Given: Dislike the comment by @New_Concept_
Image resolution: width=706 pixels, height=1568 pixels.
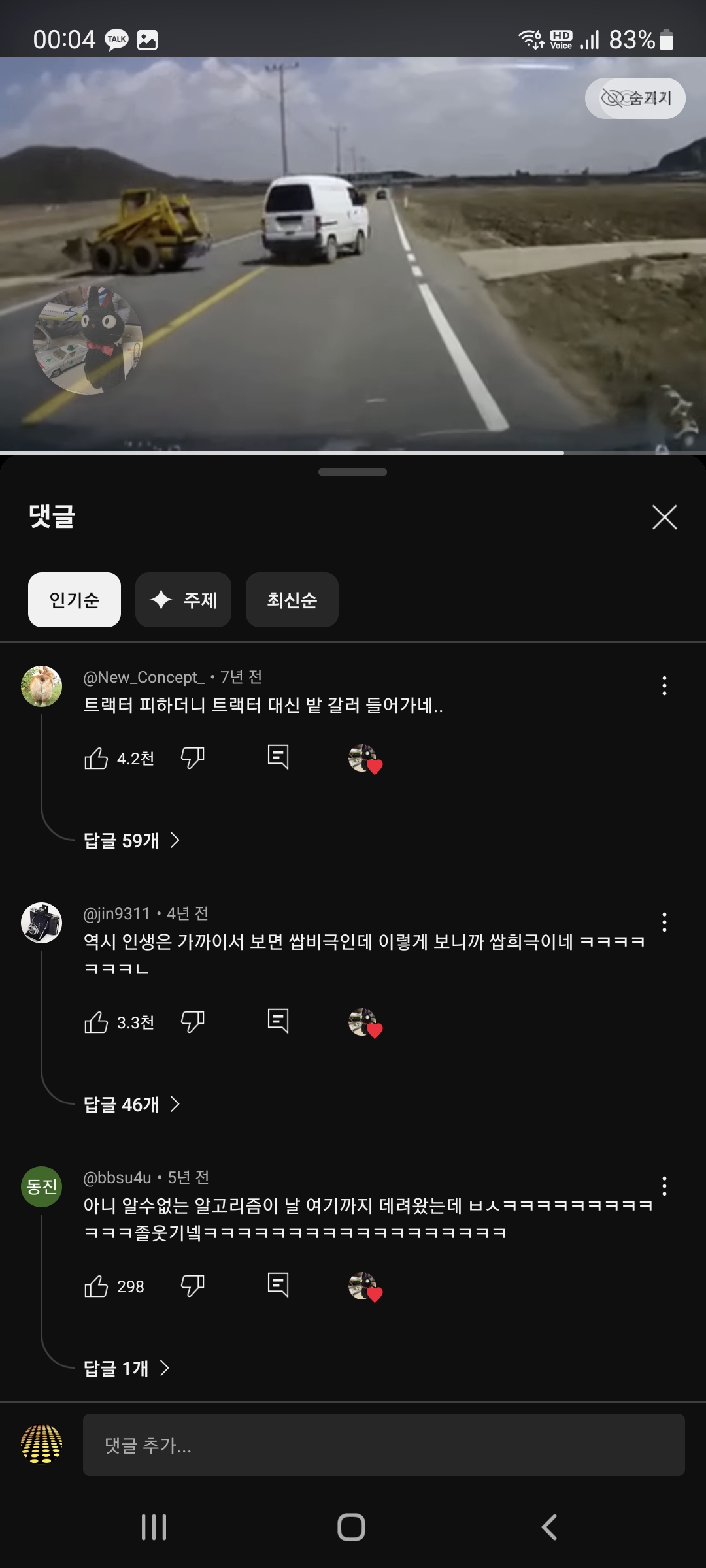Looking at the screenshot, I should click(x=193, y=758).
